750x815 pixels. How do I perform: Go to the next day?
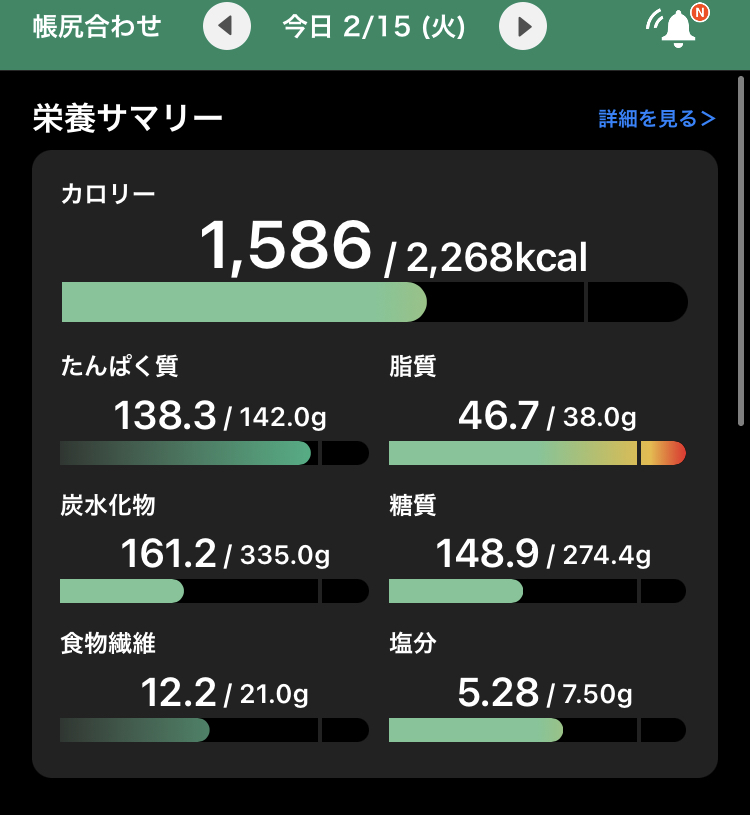[523, 26]
